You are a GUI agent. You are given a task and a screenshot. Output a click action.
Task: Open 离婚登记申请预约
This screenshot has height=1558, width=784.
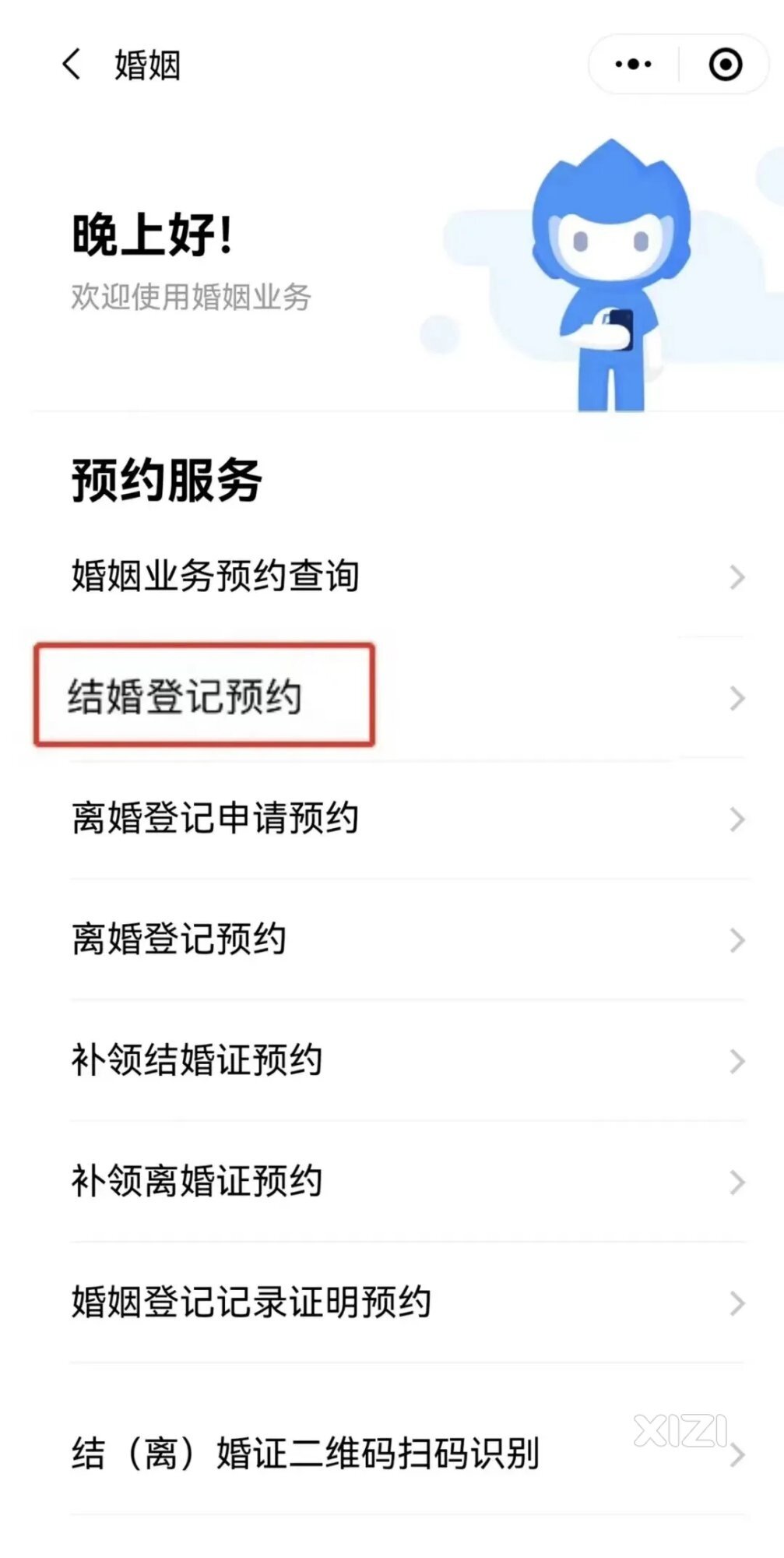pyautogui.click(x=407, y=819)
